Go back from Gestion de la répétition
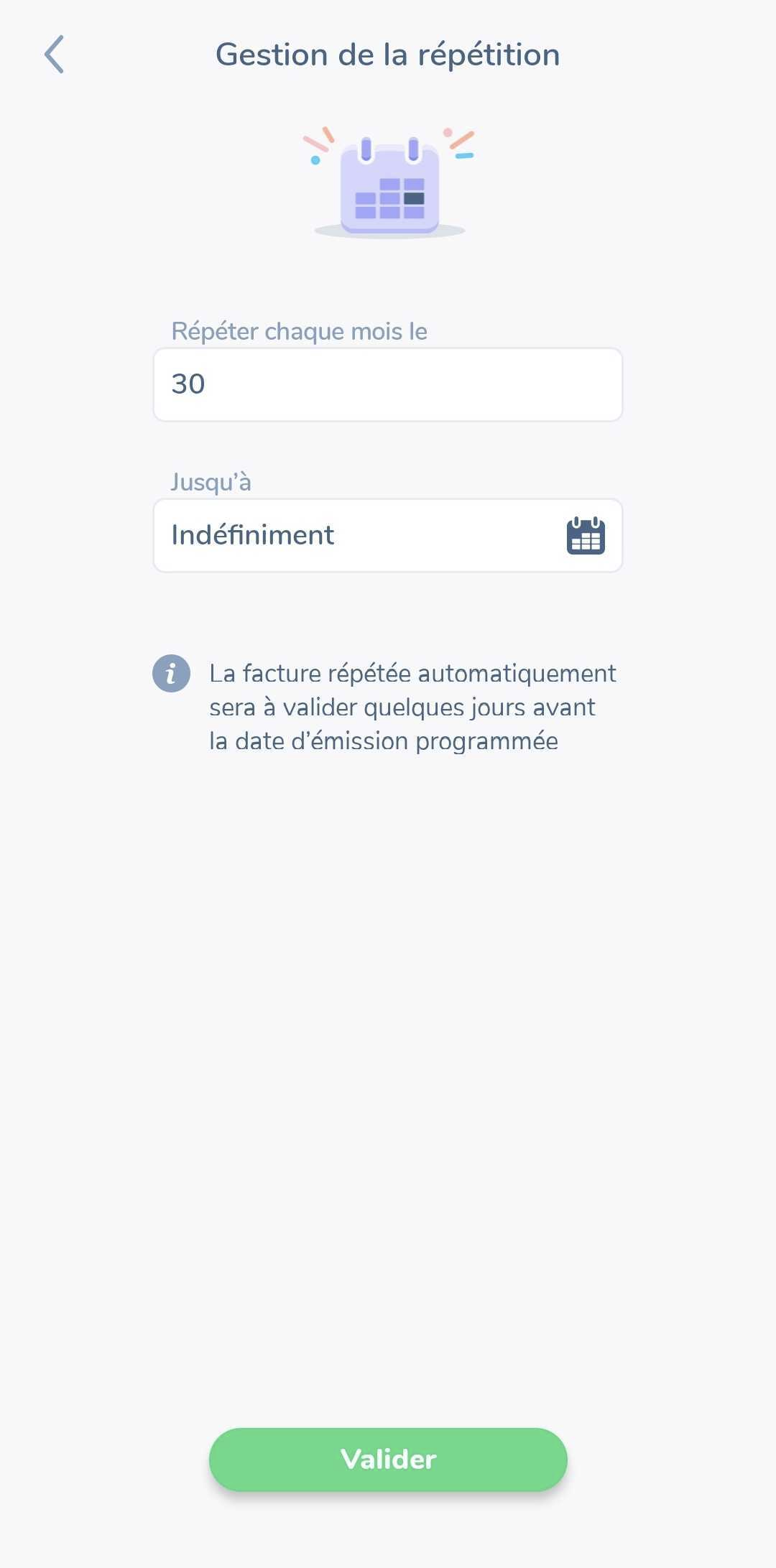Viewport: 776px width, 1568px height. (54, 55)
